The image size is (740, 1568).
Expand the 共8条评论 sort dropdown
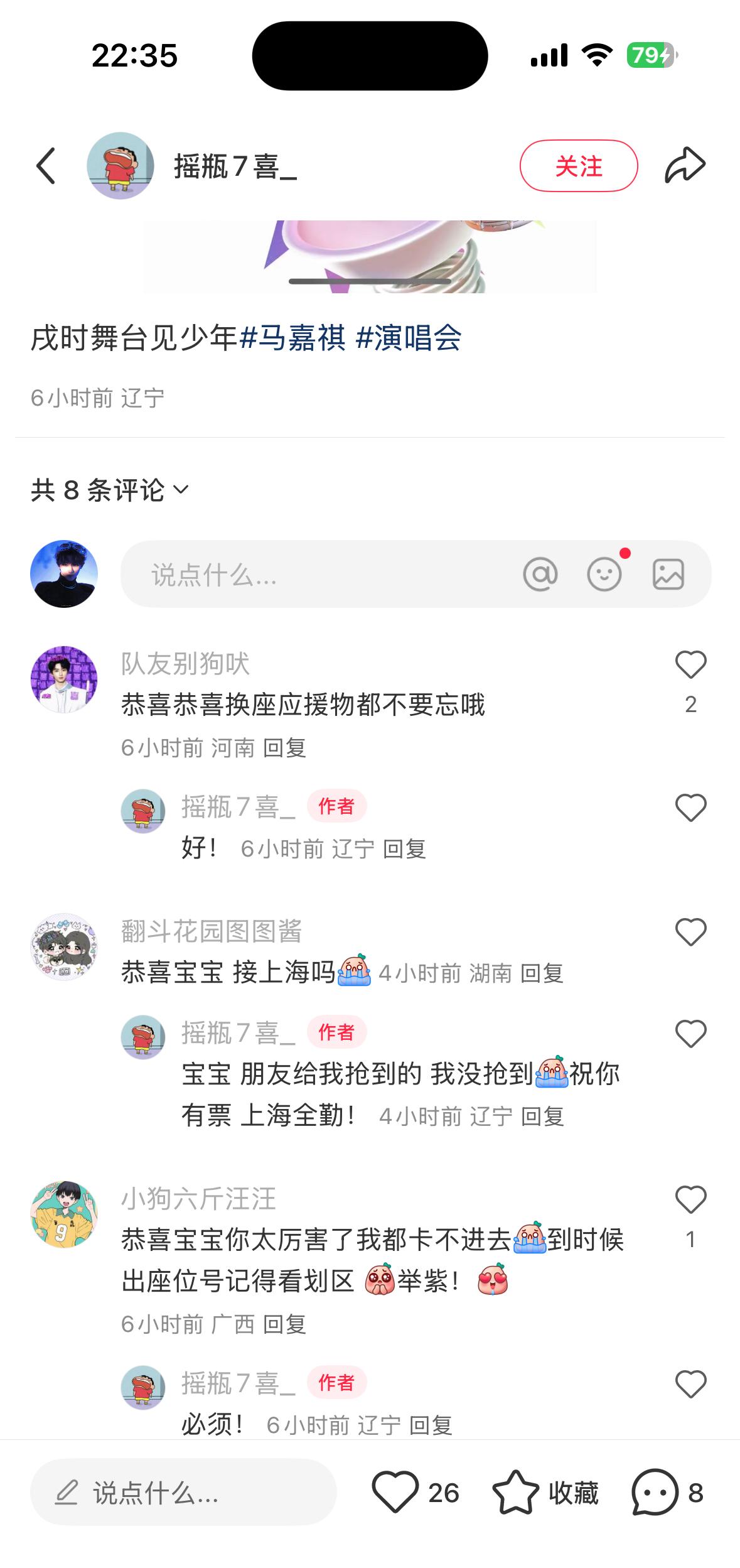[110, 490]
